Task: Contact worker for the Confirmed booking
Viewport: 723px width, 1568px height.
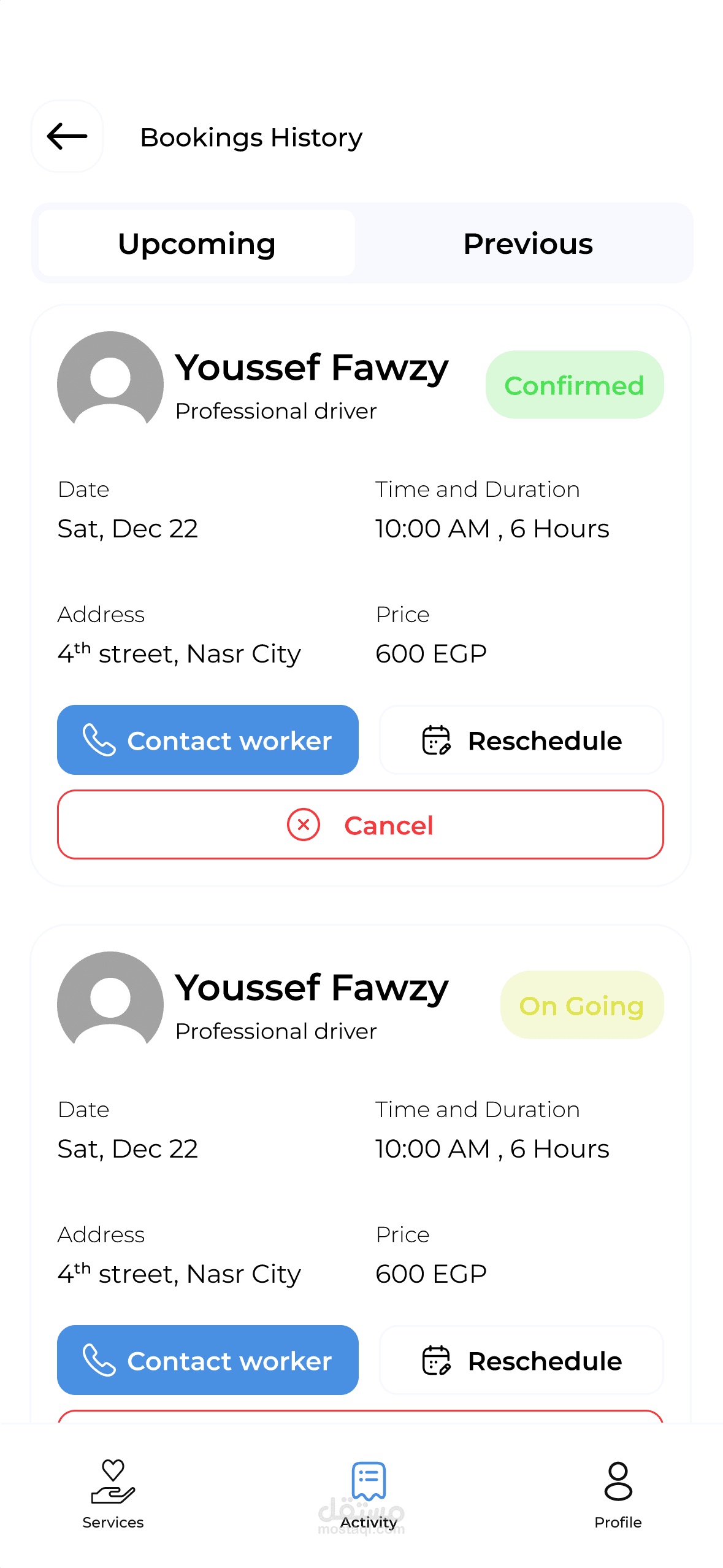Action: pyautogui.click(x=207, y=740)
